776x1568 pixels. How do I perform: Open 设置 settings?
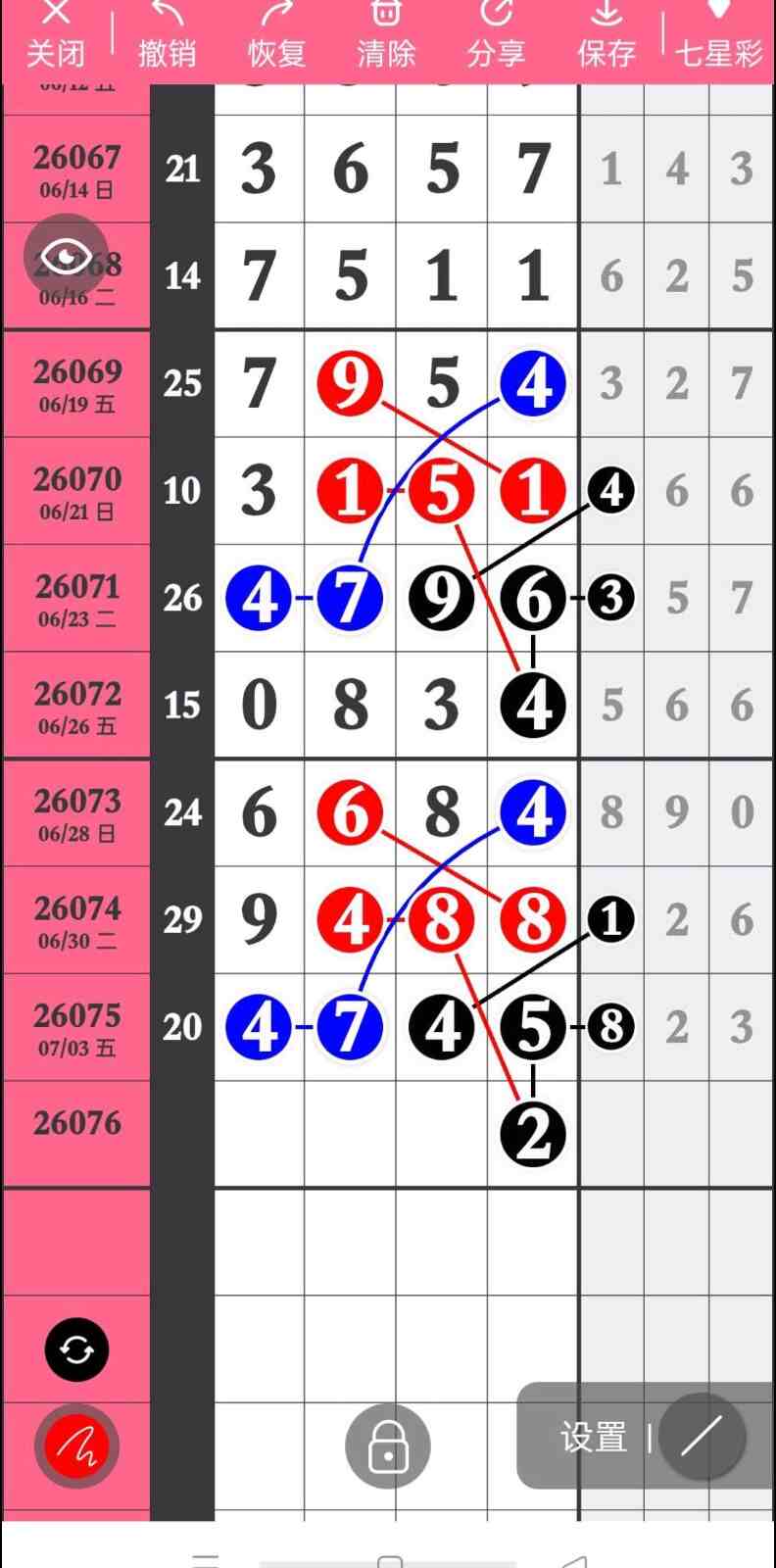point(593,1438)
